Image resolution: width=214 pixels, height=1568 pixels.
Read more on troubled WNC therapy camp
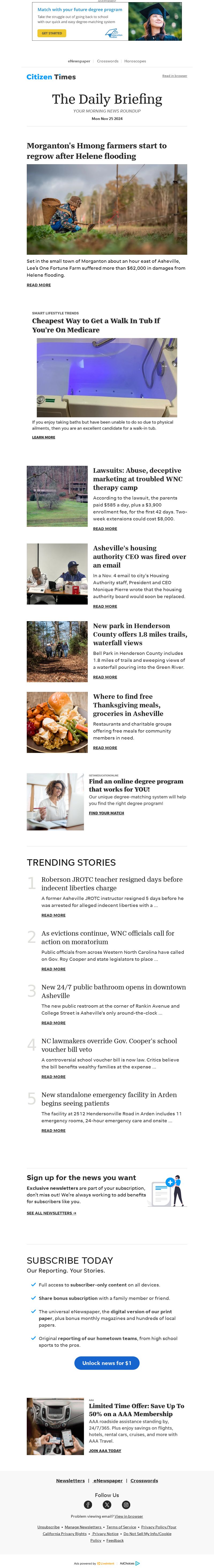(x=105, y=528)
